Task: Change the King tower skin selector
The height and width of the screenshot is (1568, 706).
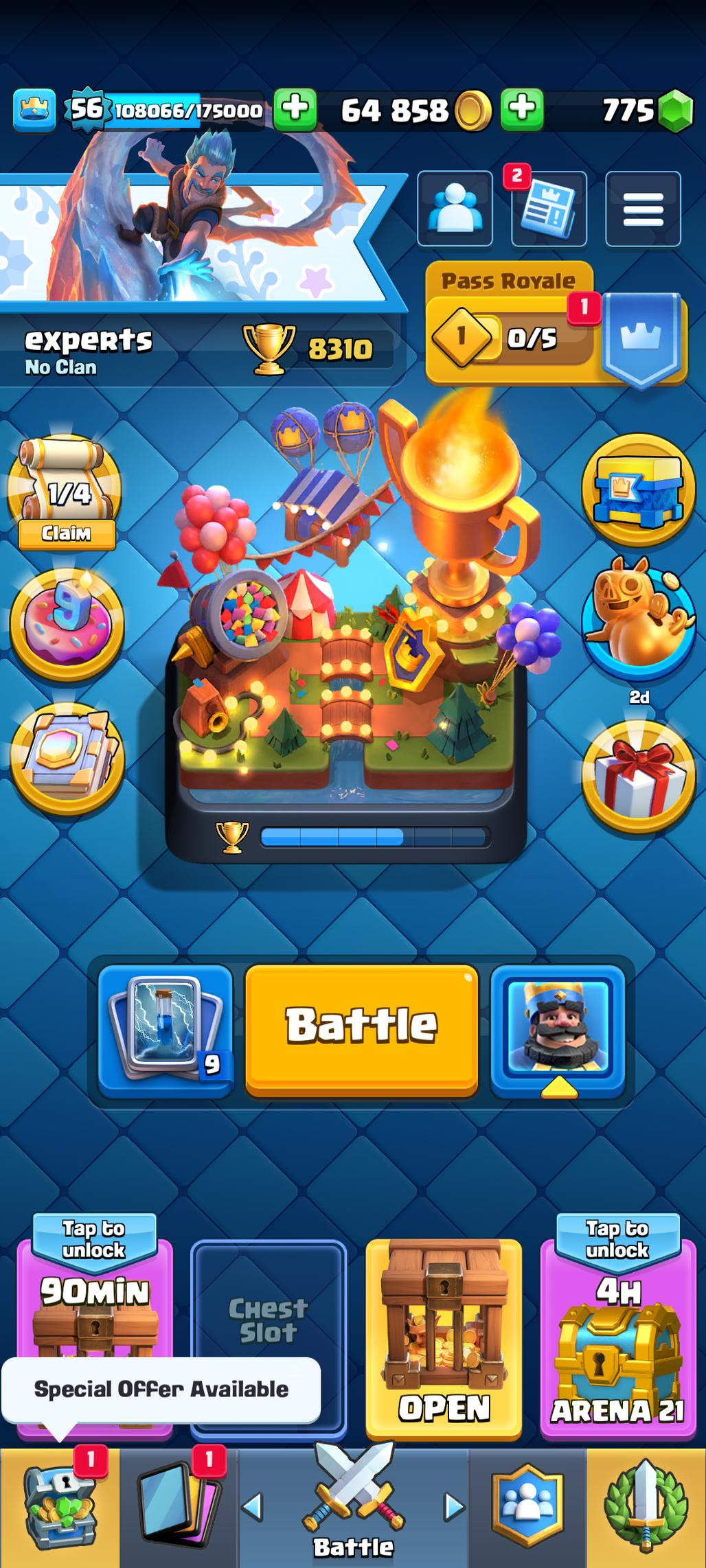Action: pyautogui.click(x=558, y=1027)
